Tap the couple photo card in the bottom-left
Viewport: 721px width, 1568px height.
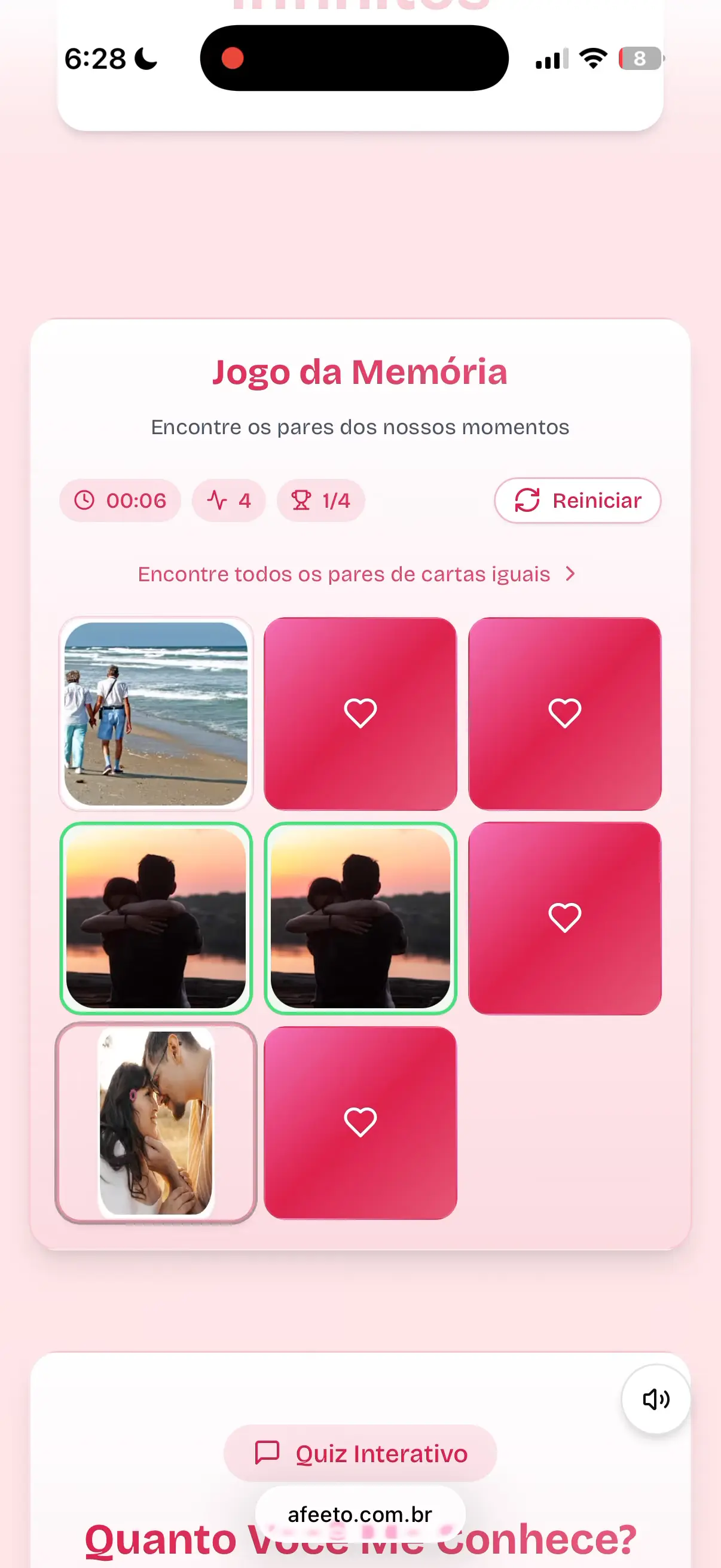pos(157,1122)
